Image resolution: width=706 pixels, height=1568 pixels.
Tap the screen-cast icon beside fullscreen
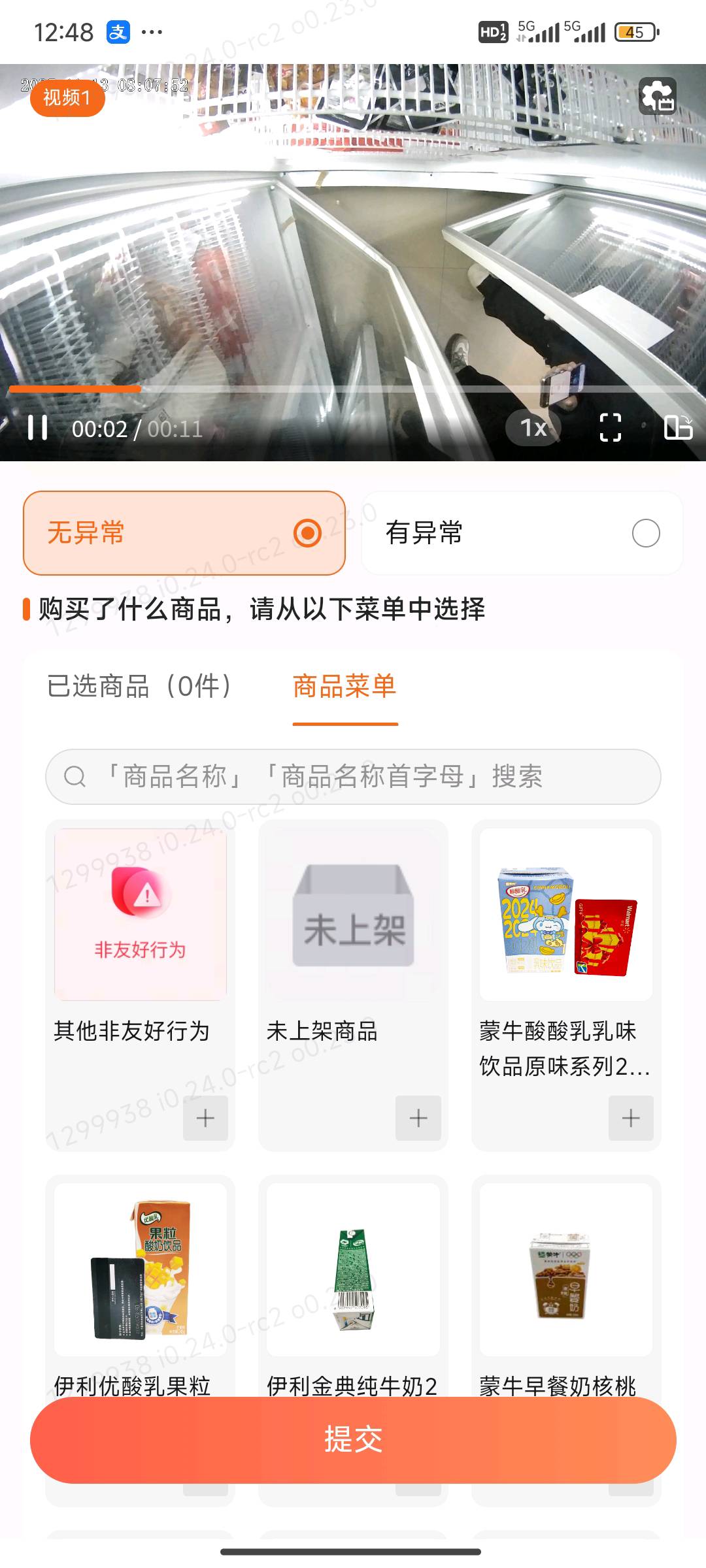coord(679,429)
